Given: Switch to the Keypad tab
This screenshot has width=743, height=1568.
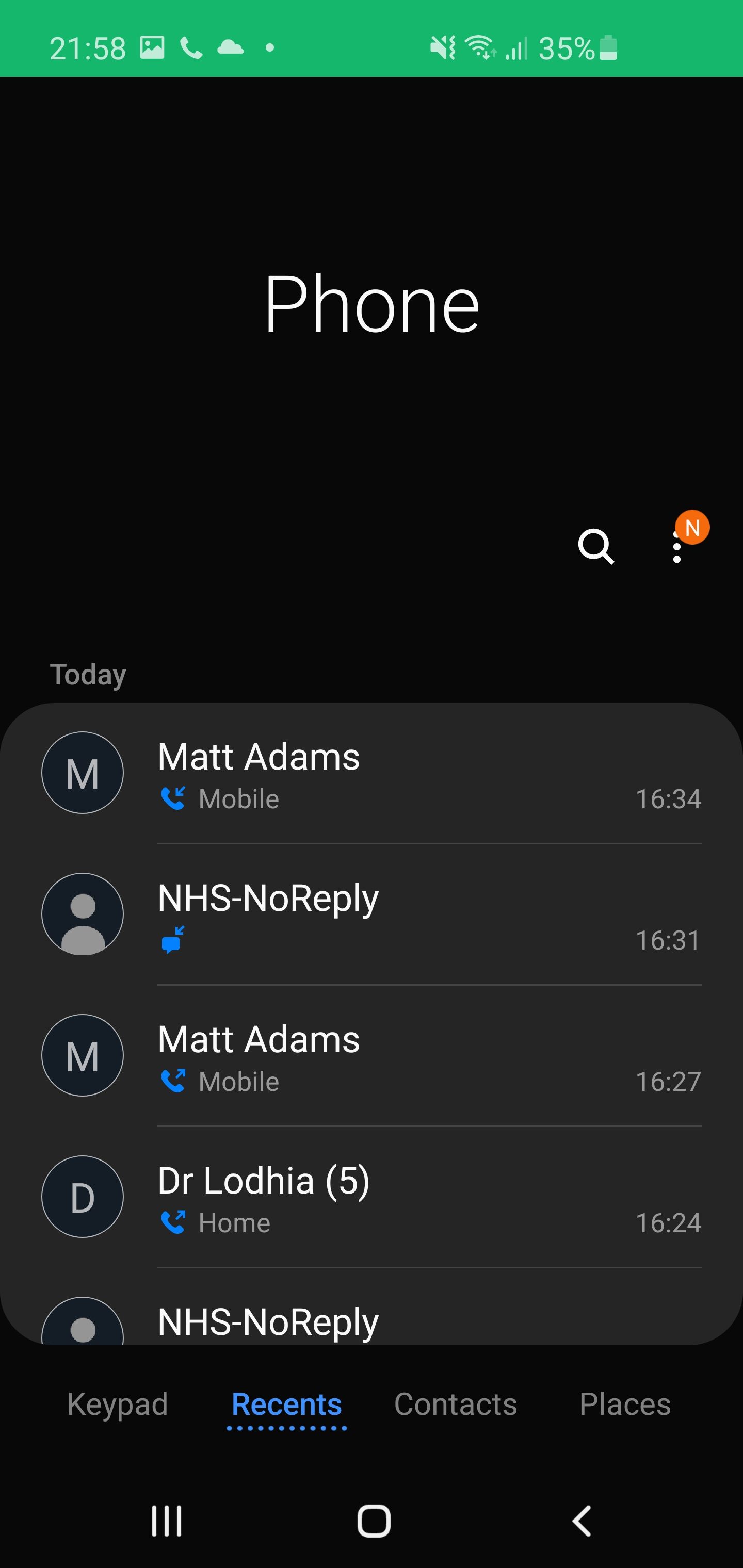Looking at the screenshot, I should click(x=118, y=1405).
